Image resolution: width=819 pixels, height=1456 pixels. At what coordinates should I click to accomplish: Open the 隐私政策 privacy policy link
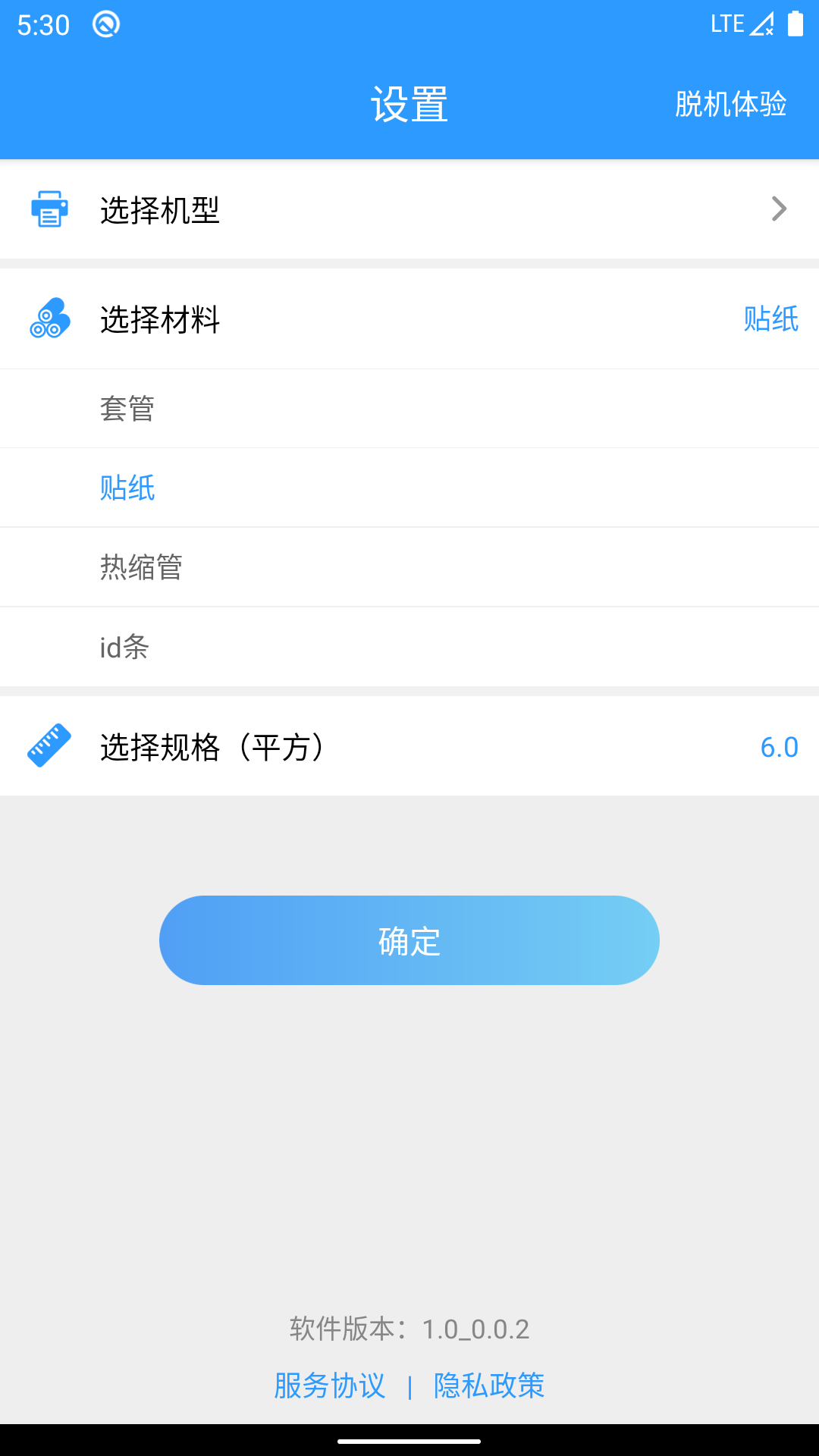point(489,1385)
